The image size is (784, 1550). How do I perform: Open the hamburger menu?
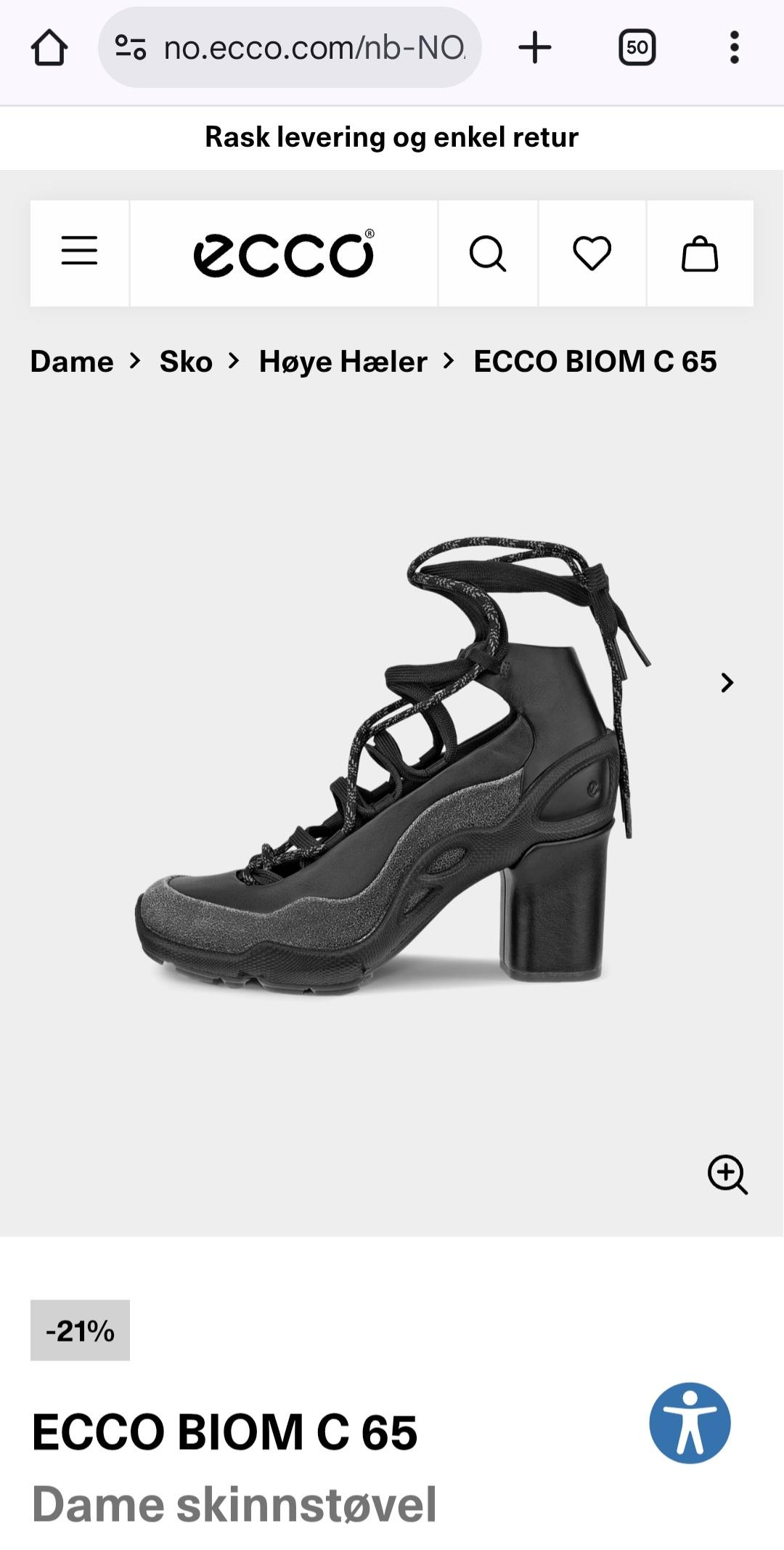coord(79,253)
